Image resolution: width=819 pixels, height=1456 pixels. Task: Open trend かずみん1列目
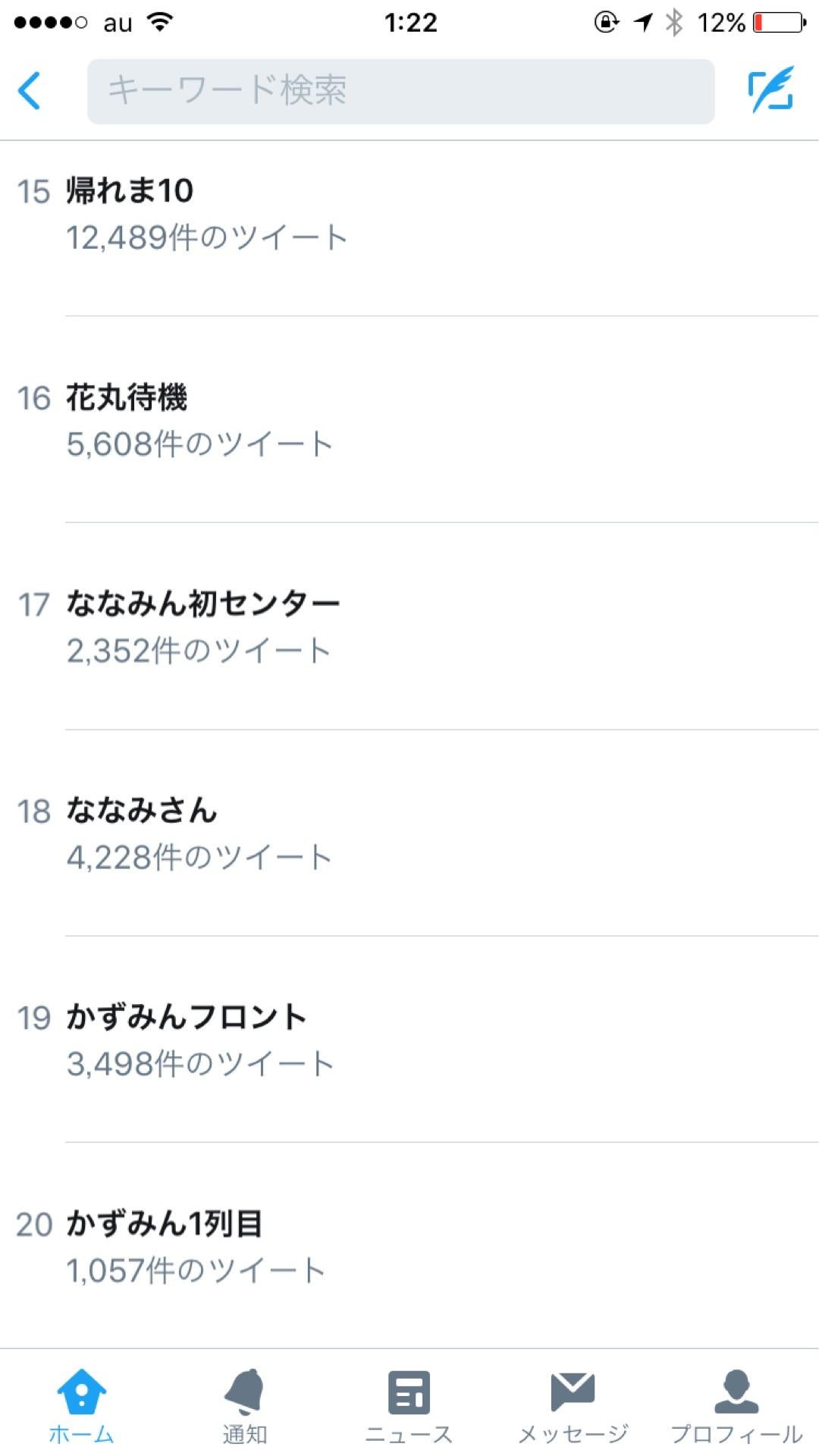click(x=409, y=1245)
